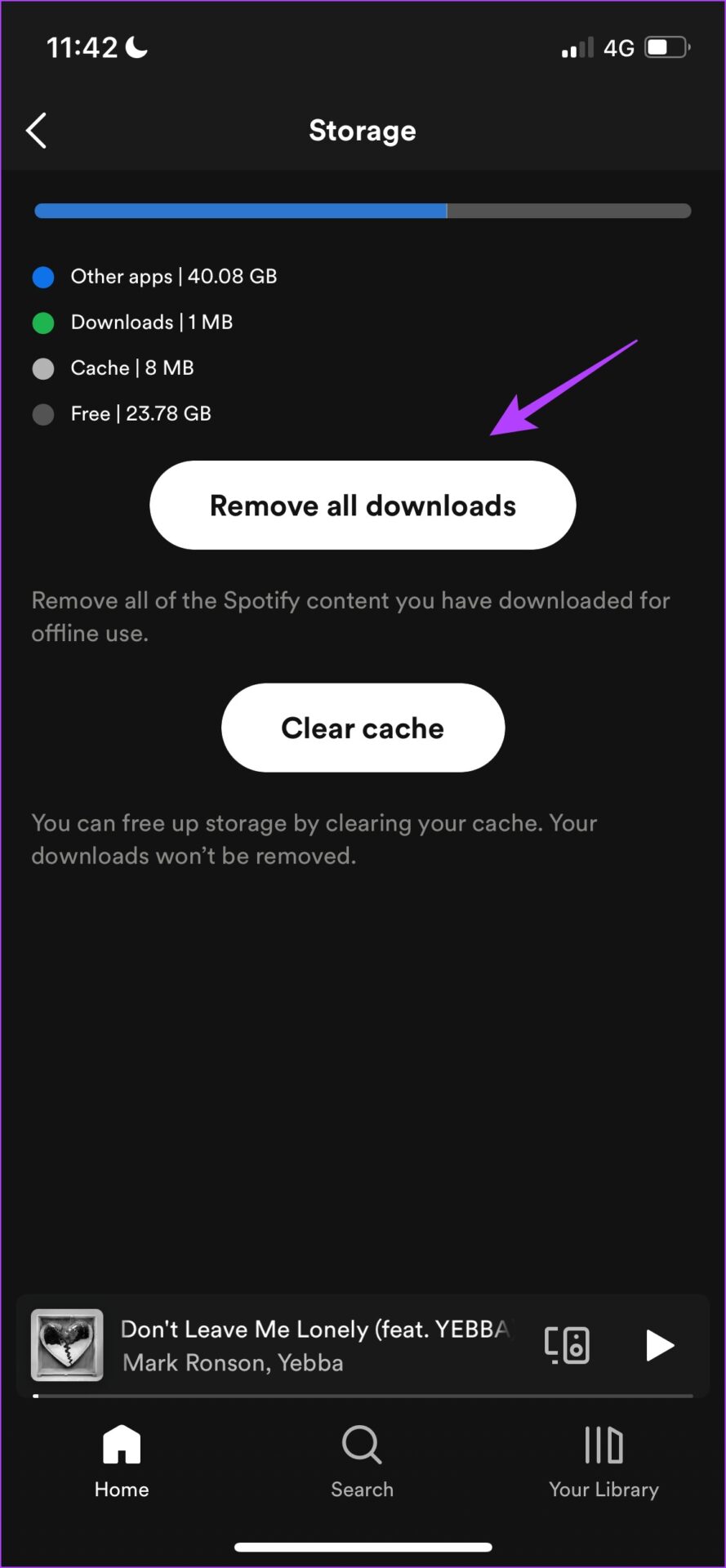Open Your Library tab

[604, 1462]
